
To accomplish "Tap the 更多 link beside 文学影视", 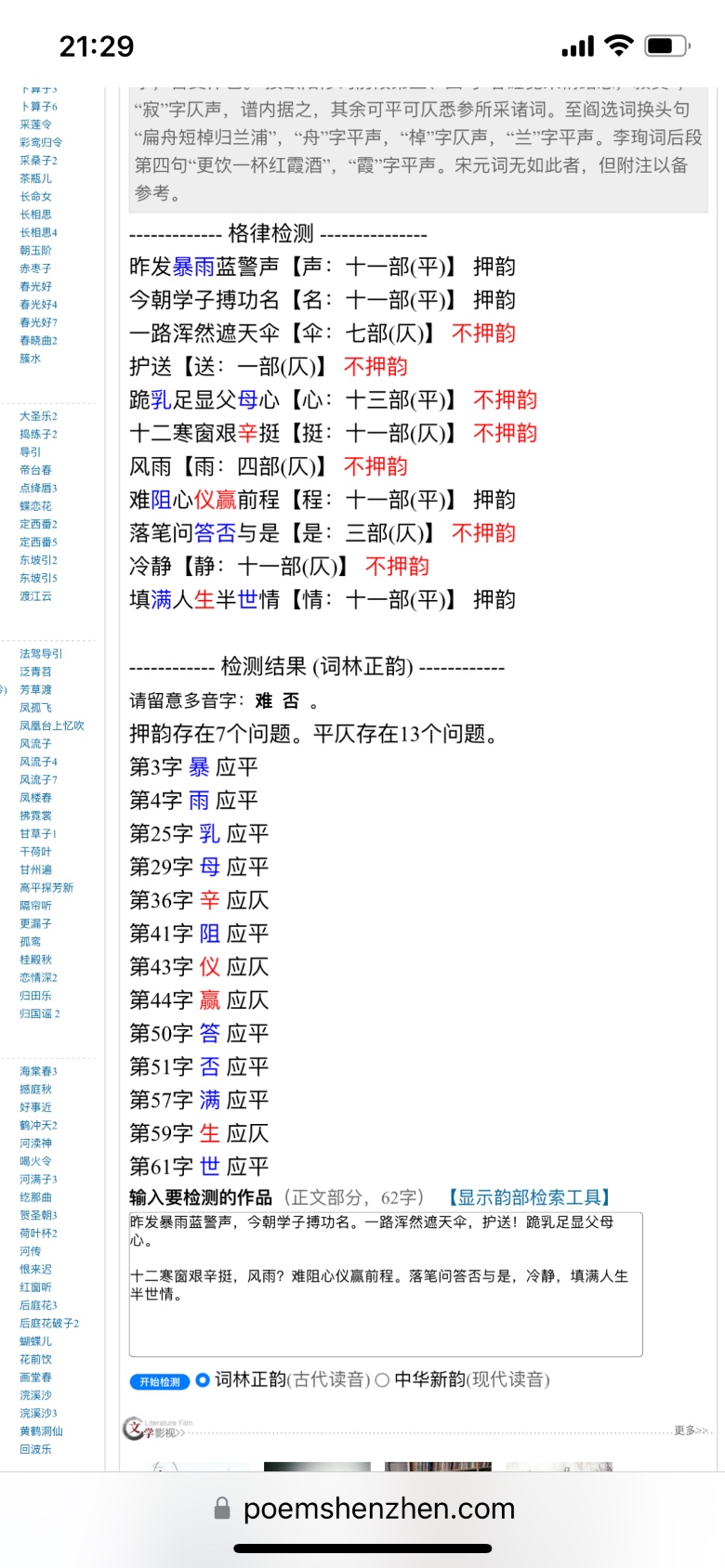I will coord(691,1431).
